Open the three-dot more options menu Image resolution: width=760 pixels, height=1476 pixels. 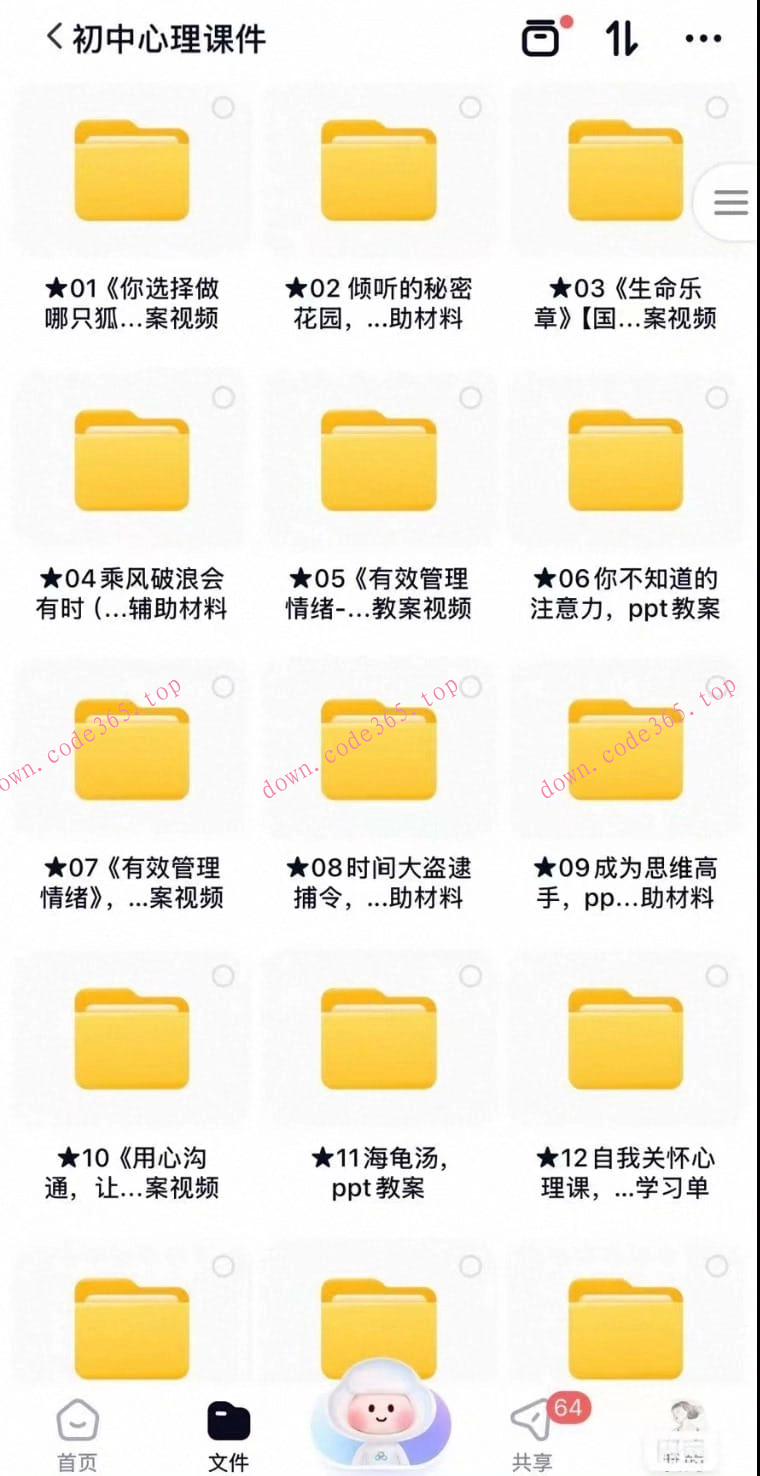click(x=703, y=38)
